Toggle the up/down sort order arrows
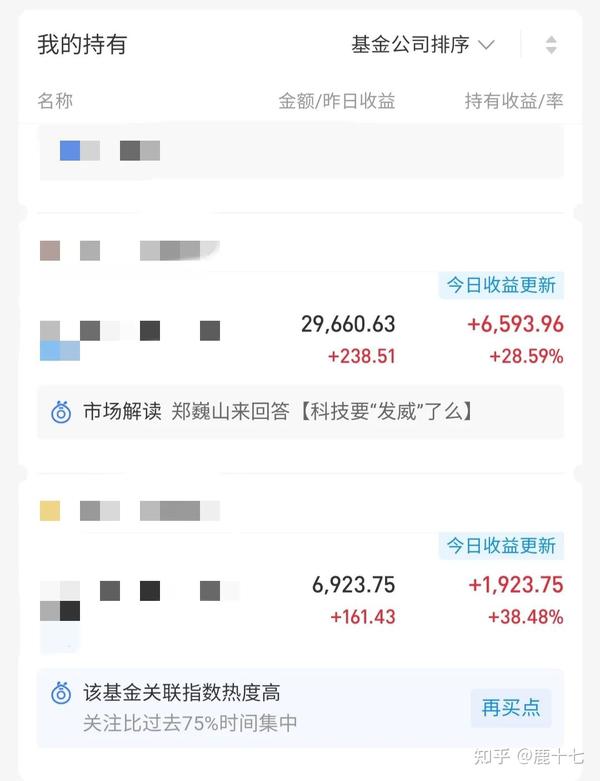The height and width of the screenshot is (781, 600). [x=551, y=45]
